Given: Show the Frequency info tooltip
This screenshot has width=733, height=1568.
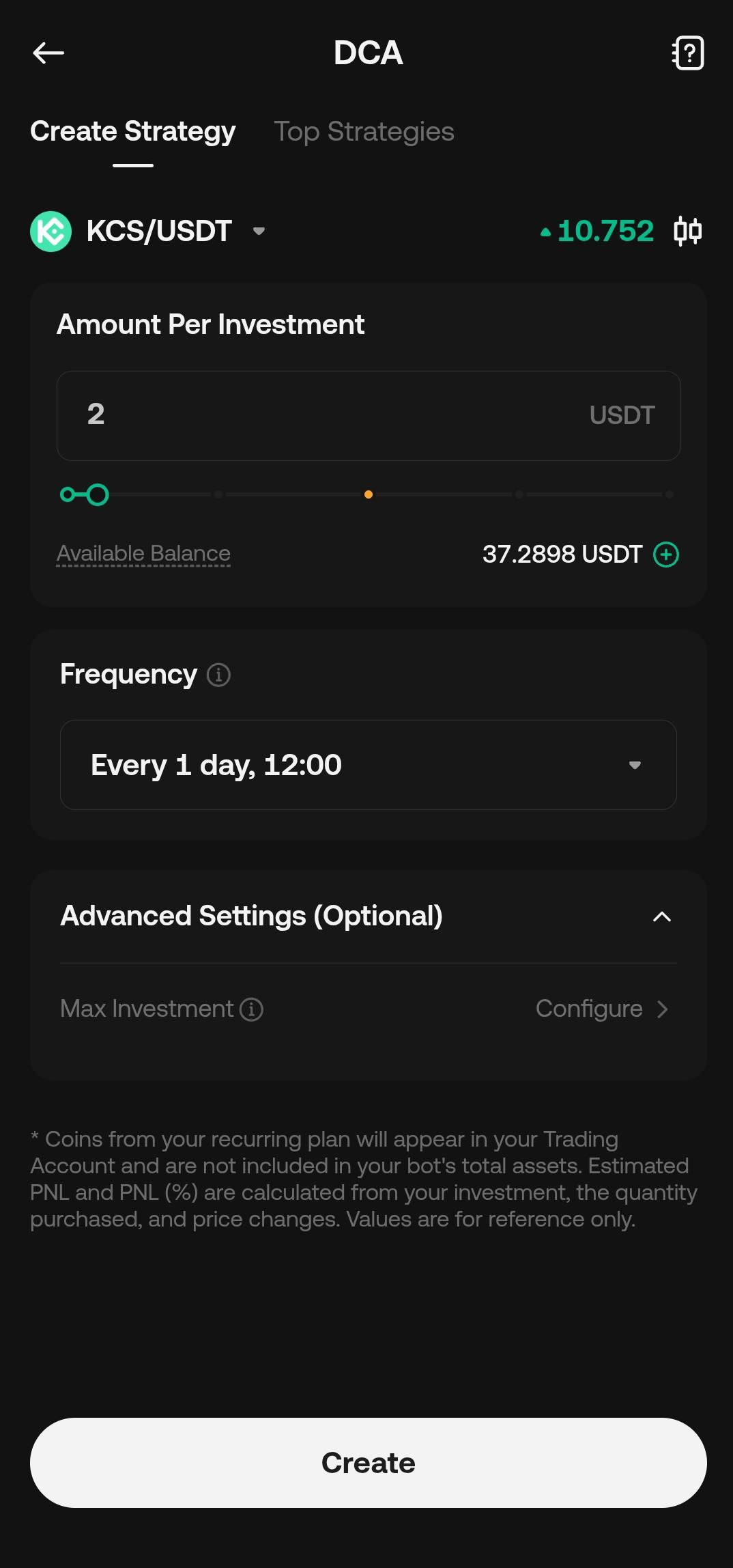Looking at the screenshot, I should [218, 675].
